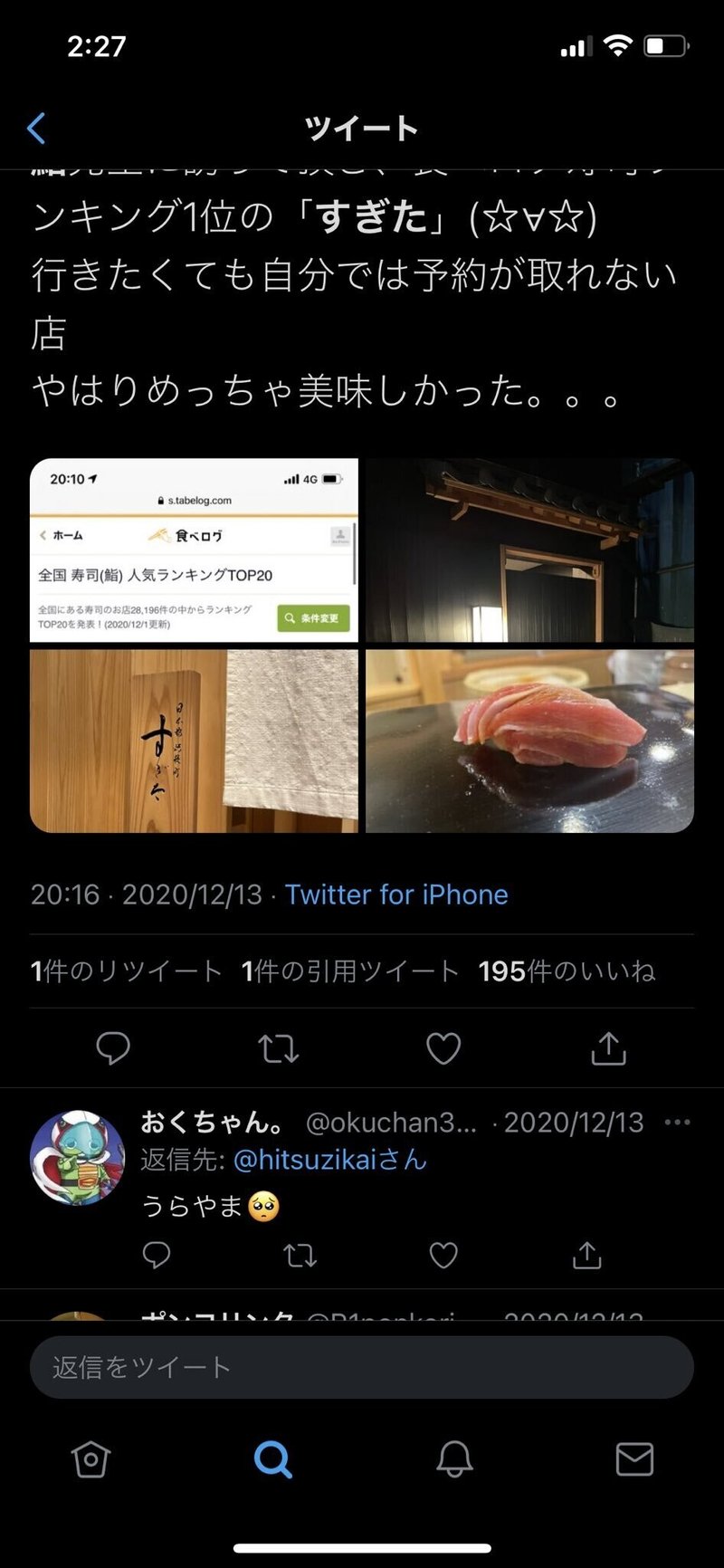Like the main tweet
Screen dimensions: 724x1568
click(x=443, y=1048)
